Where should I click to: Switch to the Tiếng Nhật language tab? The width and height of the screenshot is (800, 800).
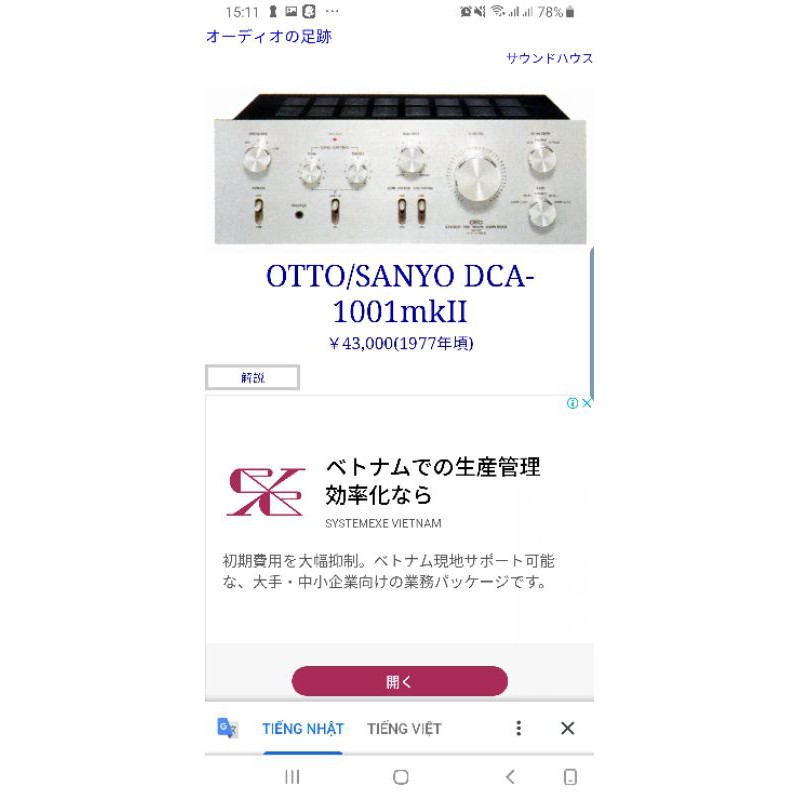pos(302,729)
